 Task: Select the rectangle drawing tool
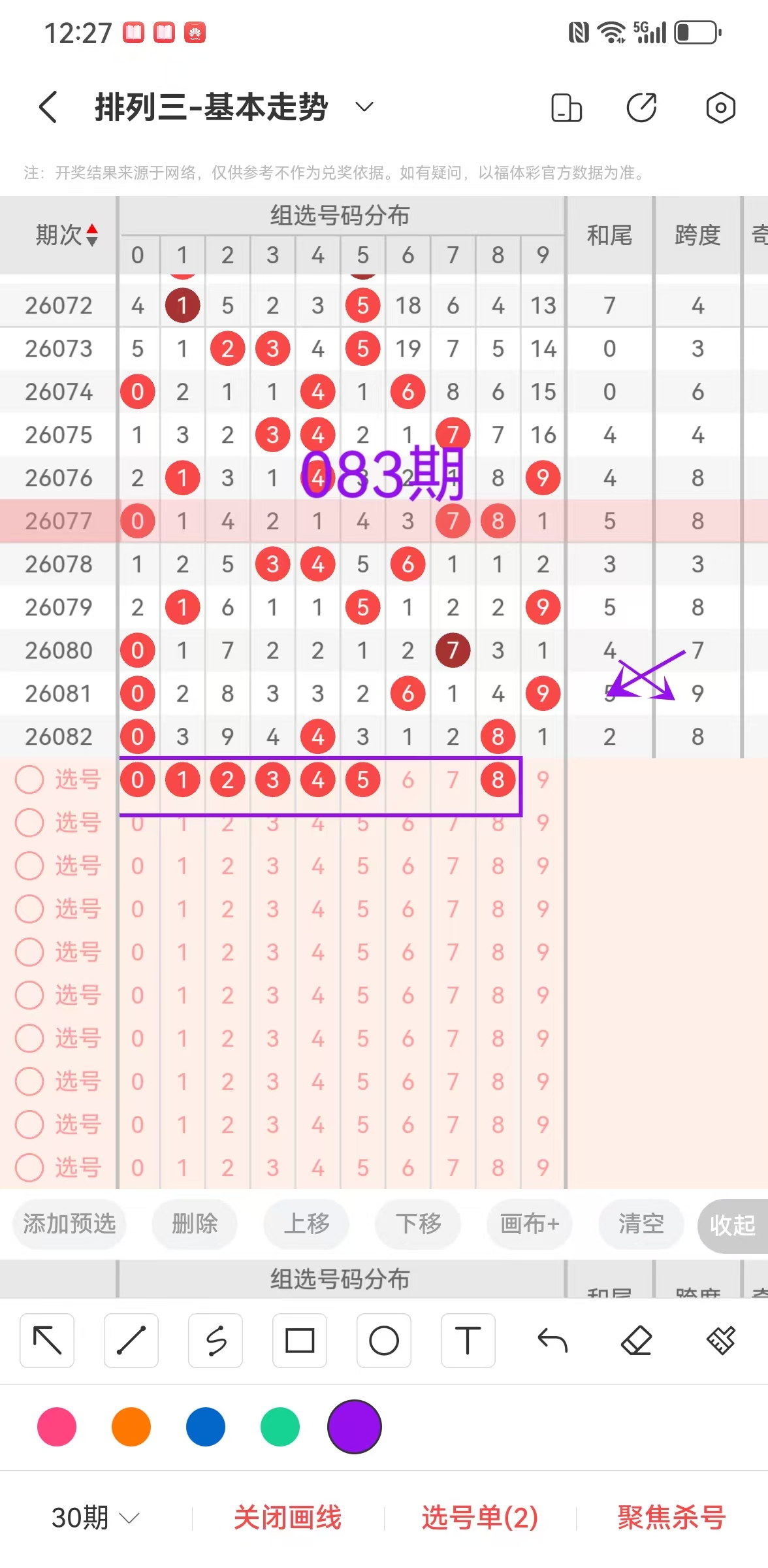pyautogui.click(x=300, y=1341)
